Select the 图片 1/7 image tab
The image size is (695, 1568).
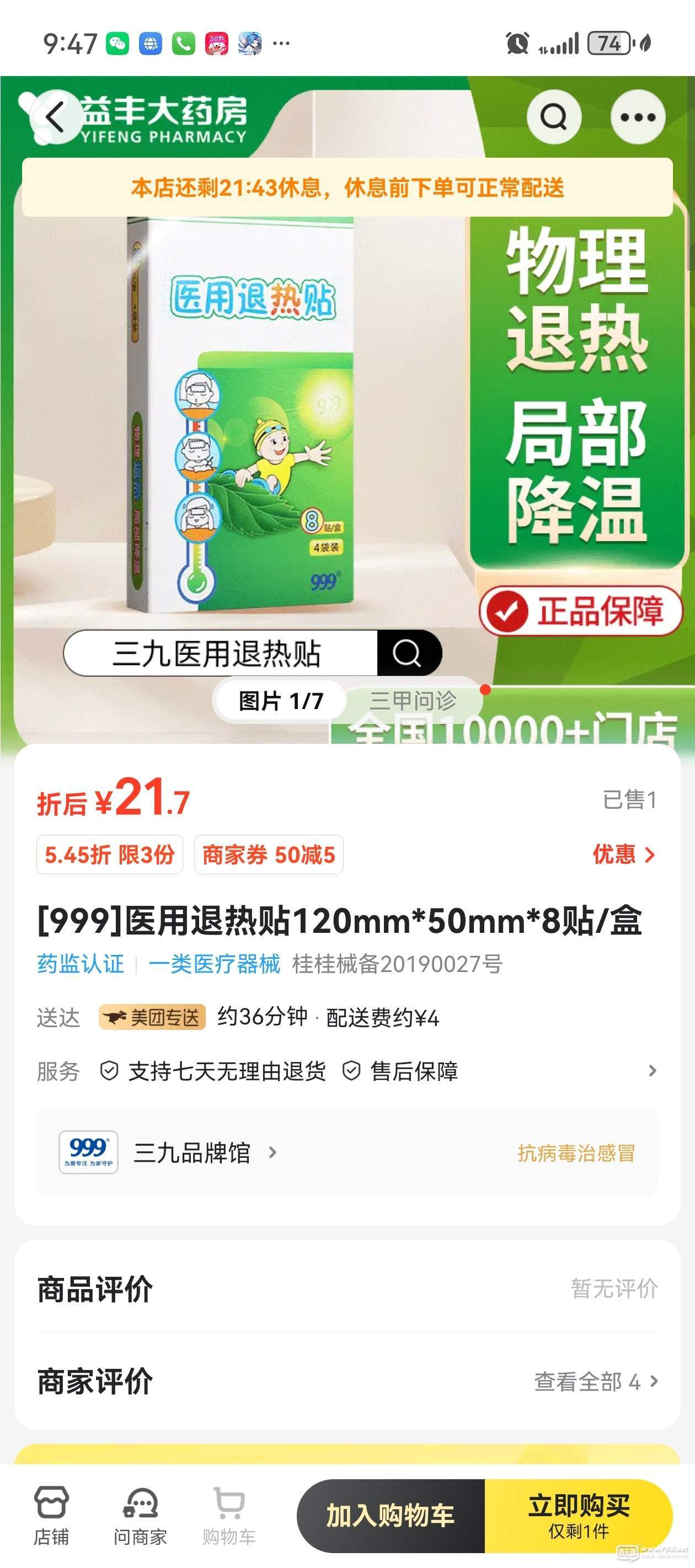[281, 701]
